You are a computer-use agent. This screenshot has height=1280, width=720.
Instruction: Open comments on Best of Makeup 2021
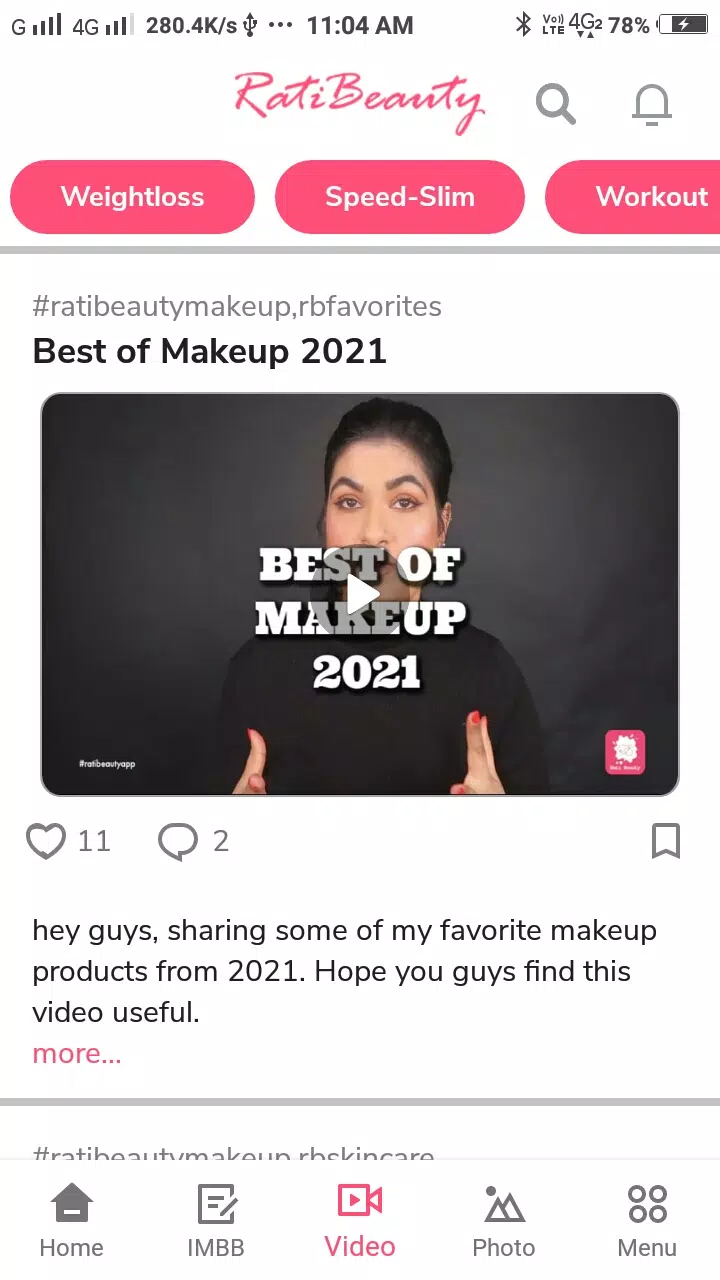(x=178, y=841)
